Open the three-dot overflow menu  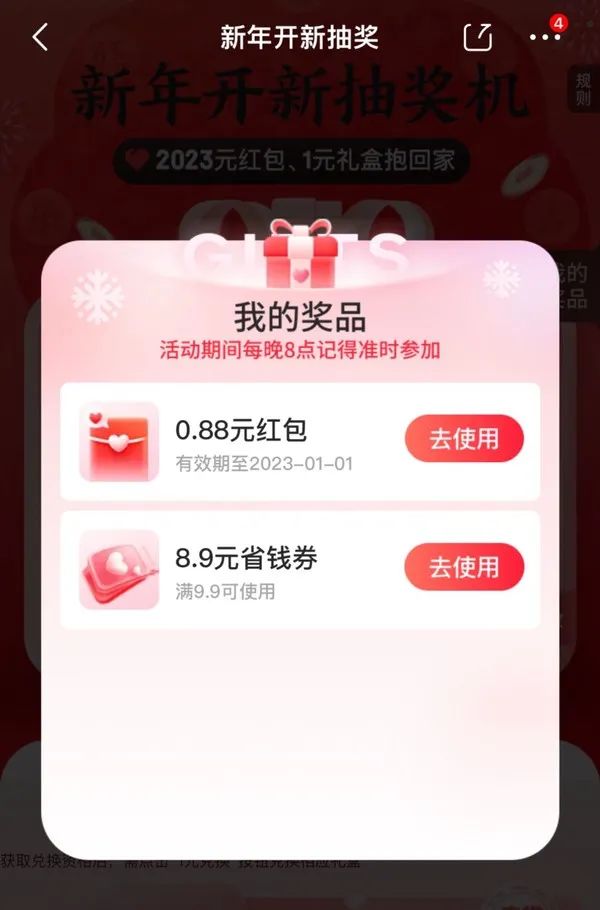tap(545, 38)
